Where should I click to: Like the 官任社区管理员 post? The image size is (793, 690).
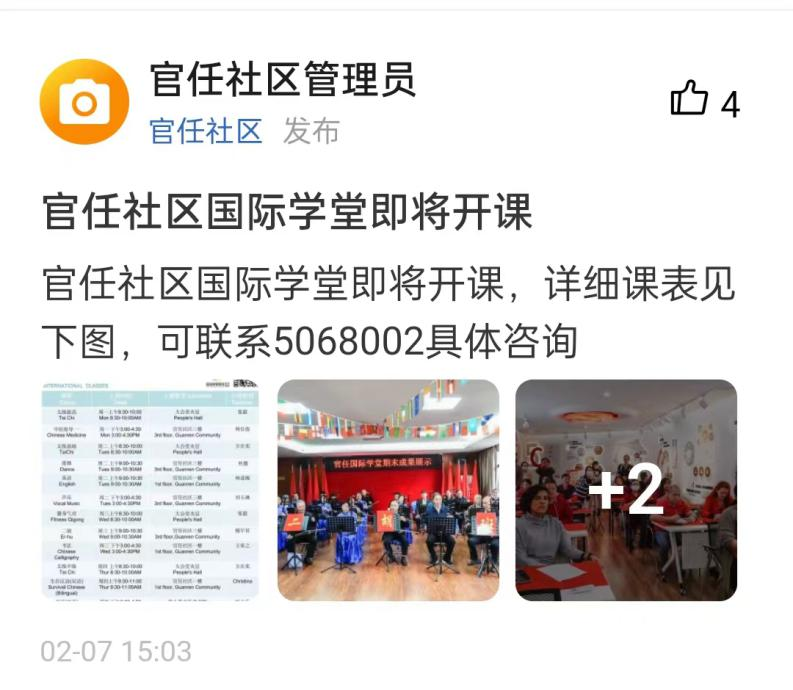coord(690,100)
